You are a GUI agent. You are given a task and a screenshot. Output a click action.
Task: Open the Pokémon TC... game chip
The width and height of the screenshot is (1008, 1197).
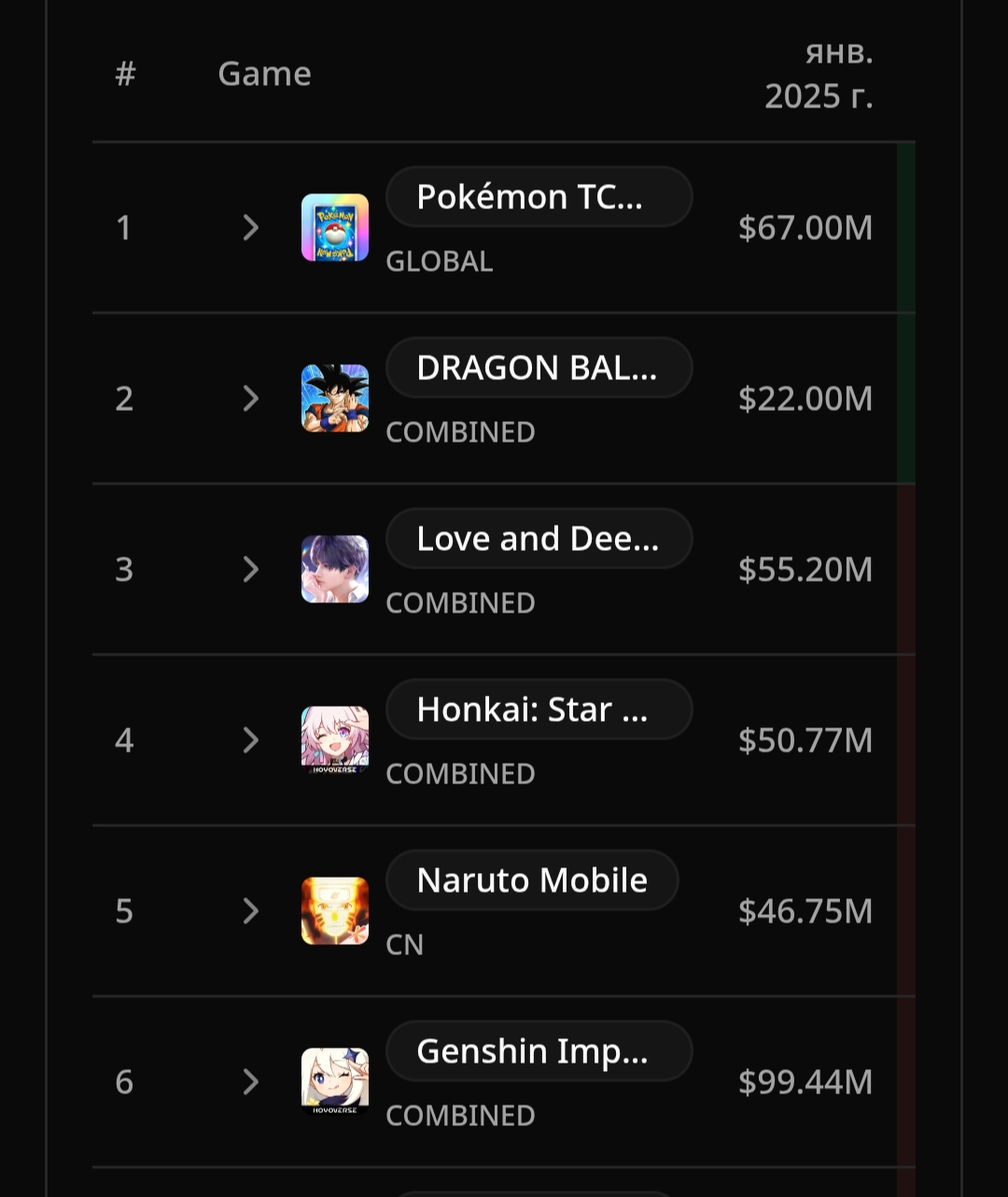pyautogui.click(x=539, y=197)
